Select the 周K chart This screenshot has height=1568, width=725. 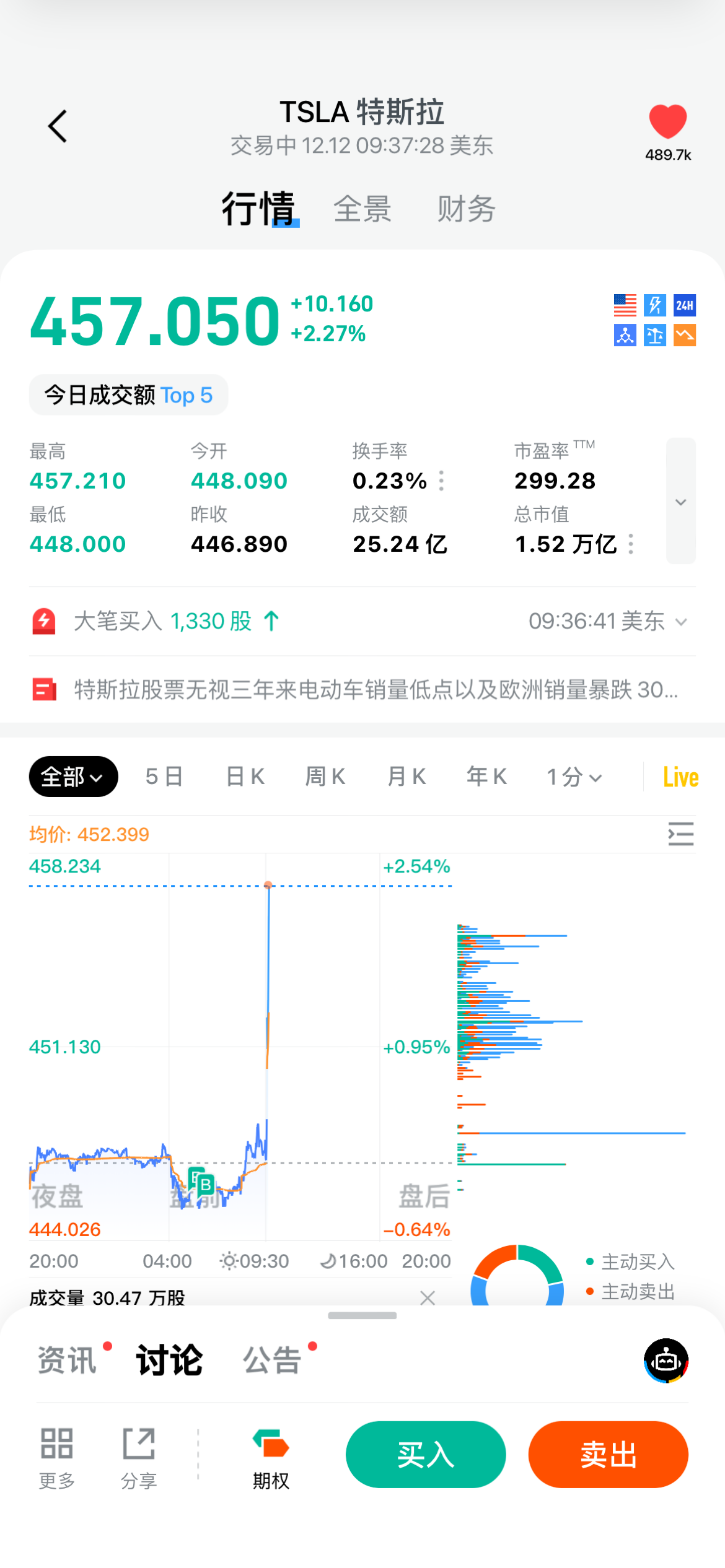pos(325,777)
